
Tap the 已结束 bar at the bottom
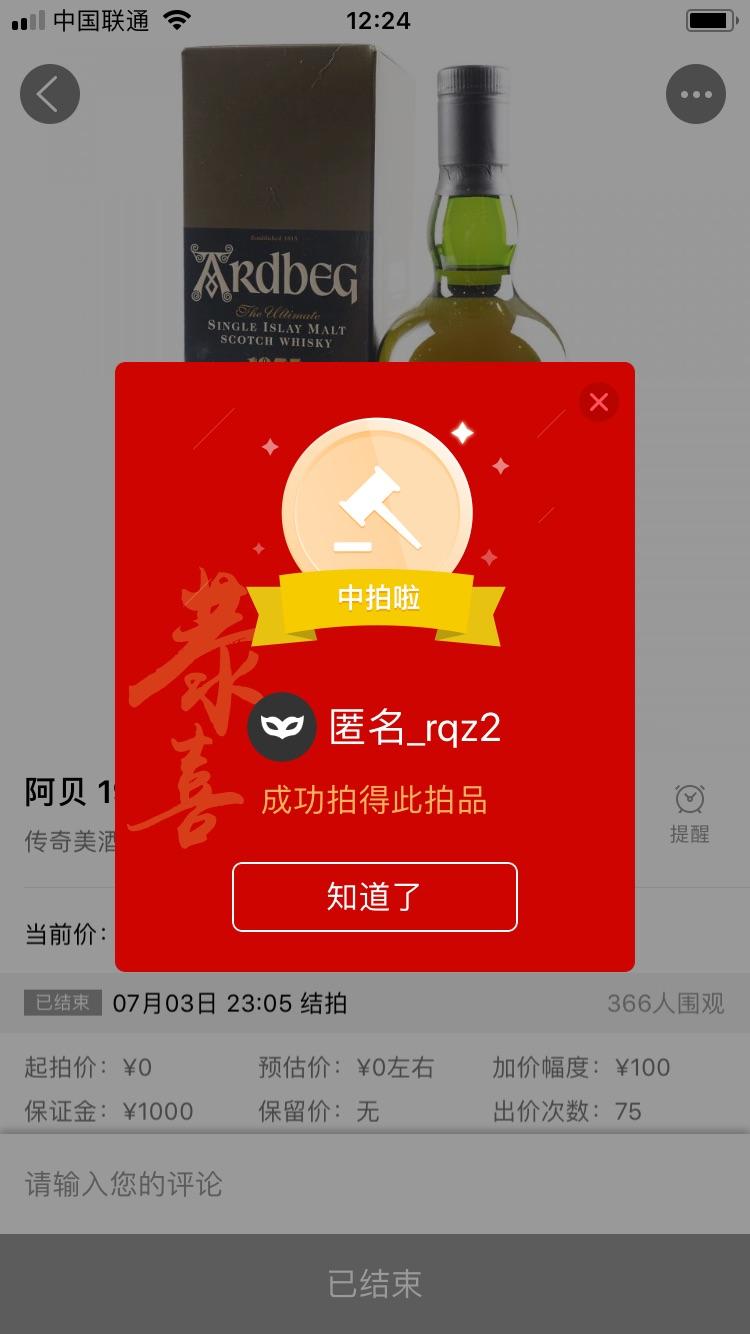pyautogui.click(x=375, y=1283)
